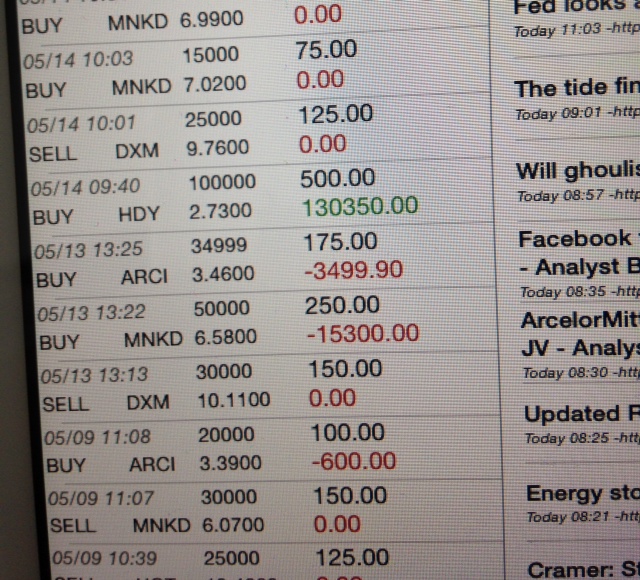Viewport: 640px width, 580px height.
Task: Open the news story "The tide fin…"
Action: point(575,89)
